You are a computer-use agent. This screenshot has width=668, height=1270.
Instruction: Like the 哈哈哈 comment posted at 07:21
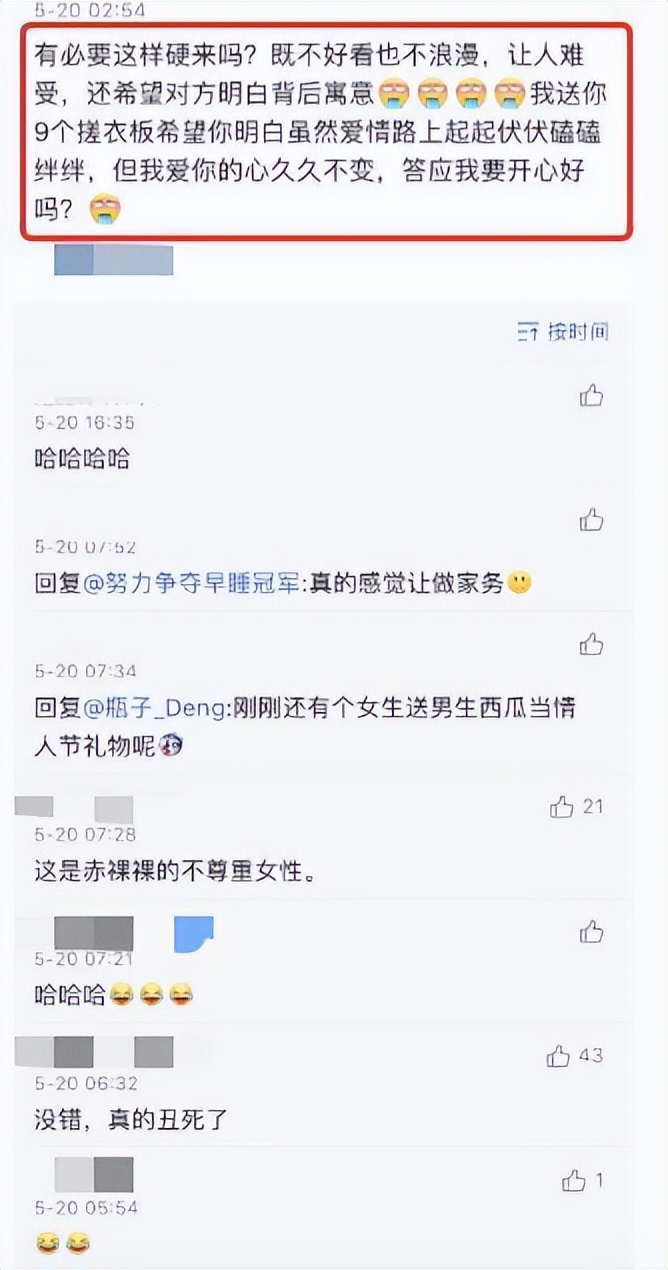[x=591, y=932]
